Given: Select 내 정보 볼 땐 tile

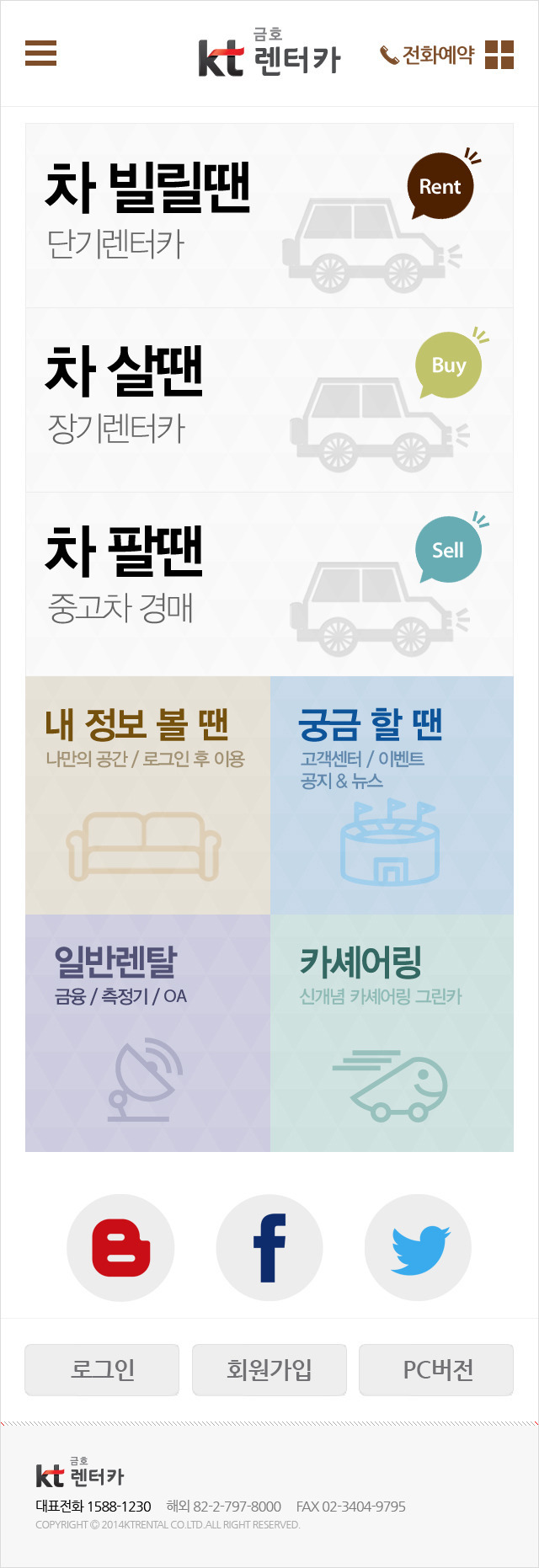Looking at the screenshot, I should [148, 795].
